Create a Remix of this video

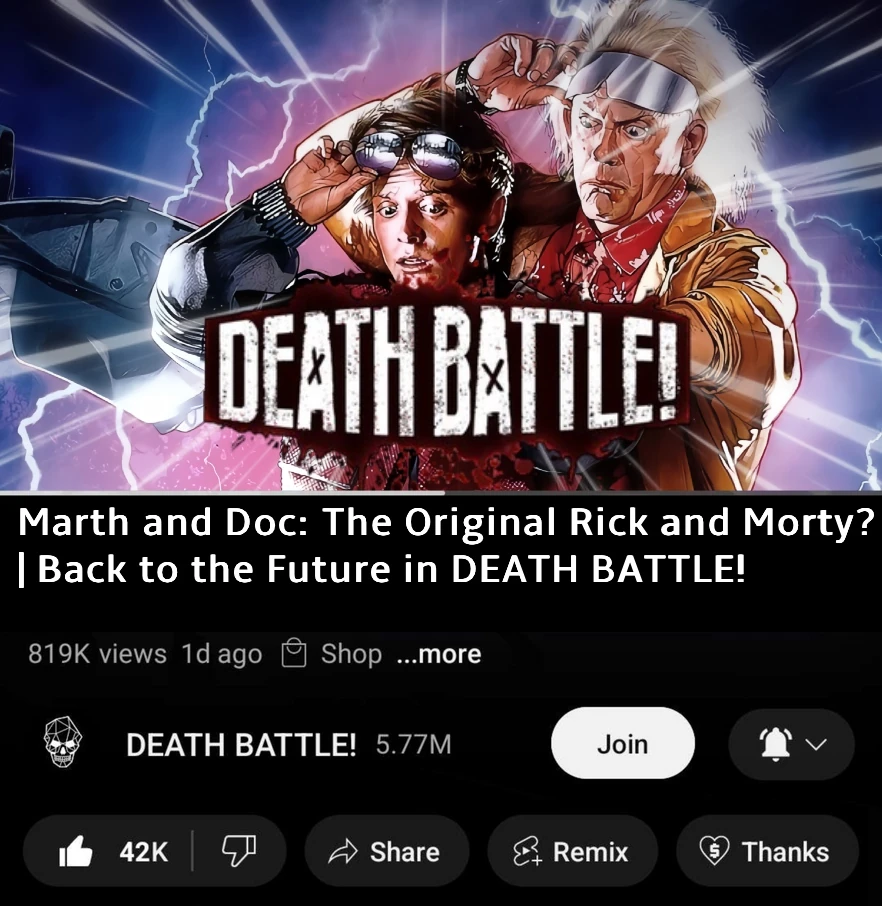point(572,852)
